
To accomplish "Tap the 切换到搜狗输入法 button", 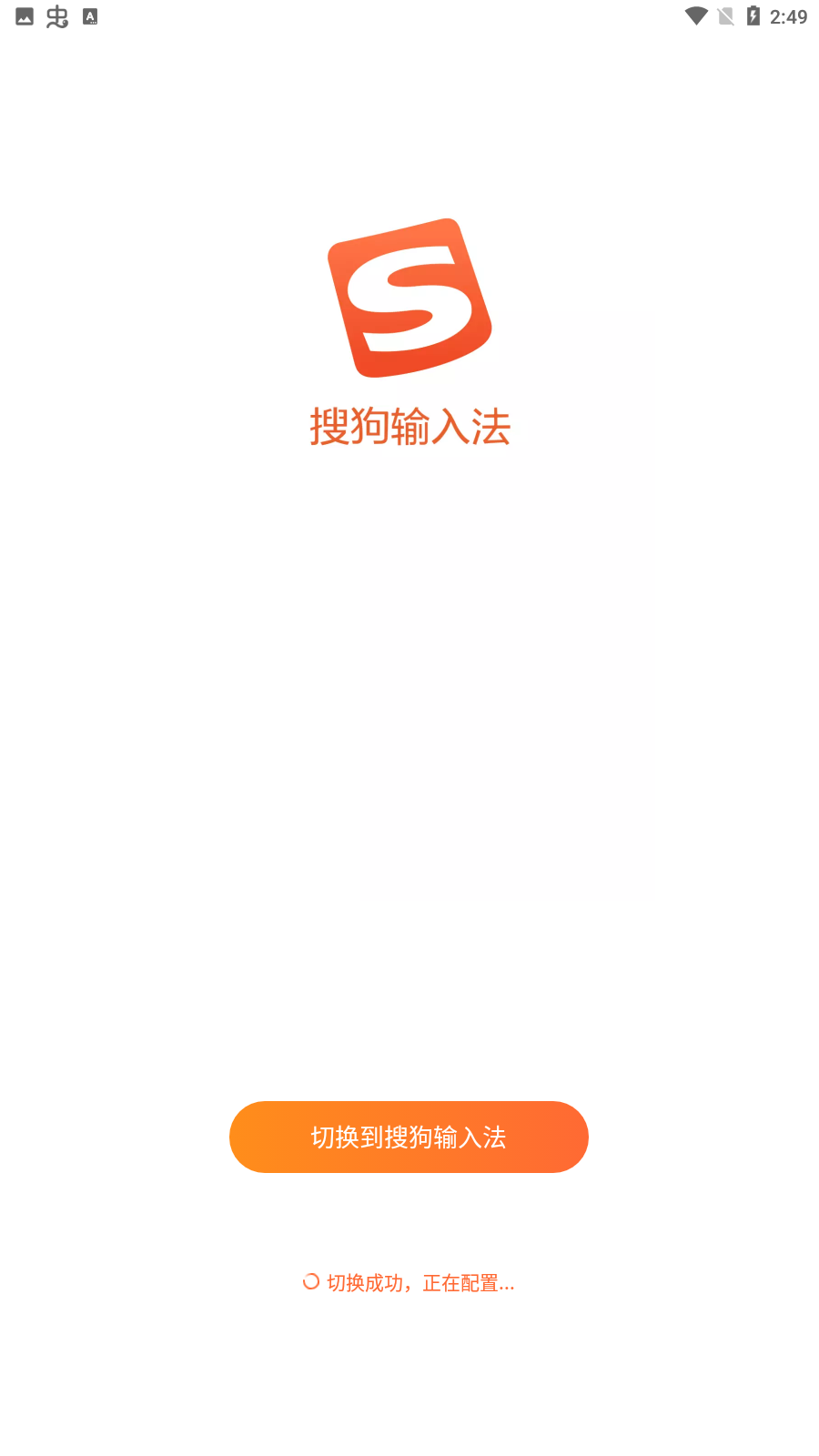I will click(x=409, y=1137).
